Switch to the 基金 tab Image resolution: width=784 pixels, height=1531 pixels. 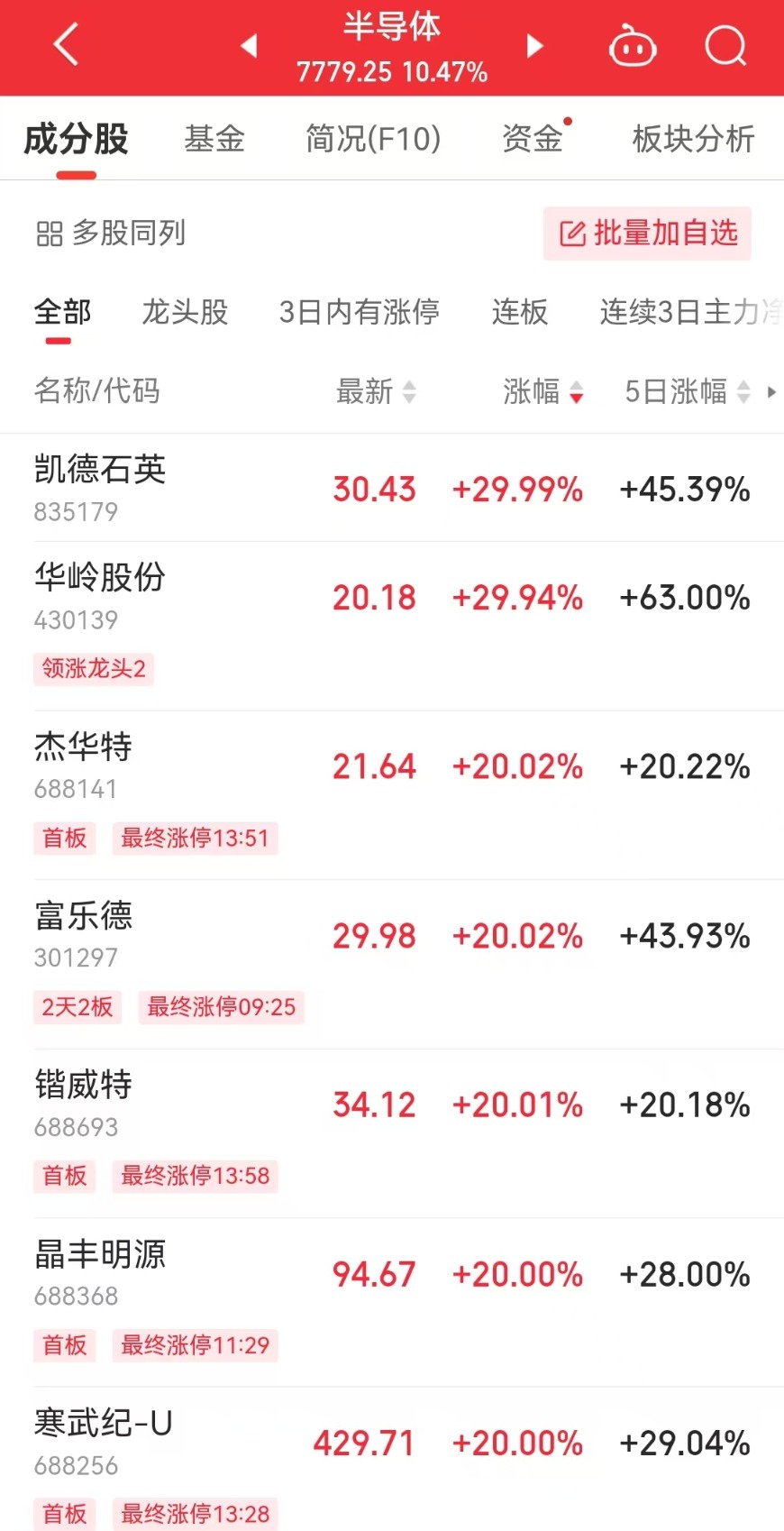pos(214,139)
